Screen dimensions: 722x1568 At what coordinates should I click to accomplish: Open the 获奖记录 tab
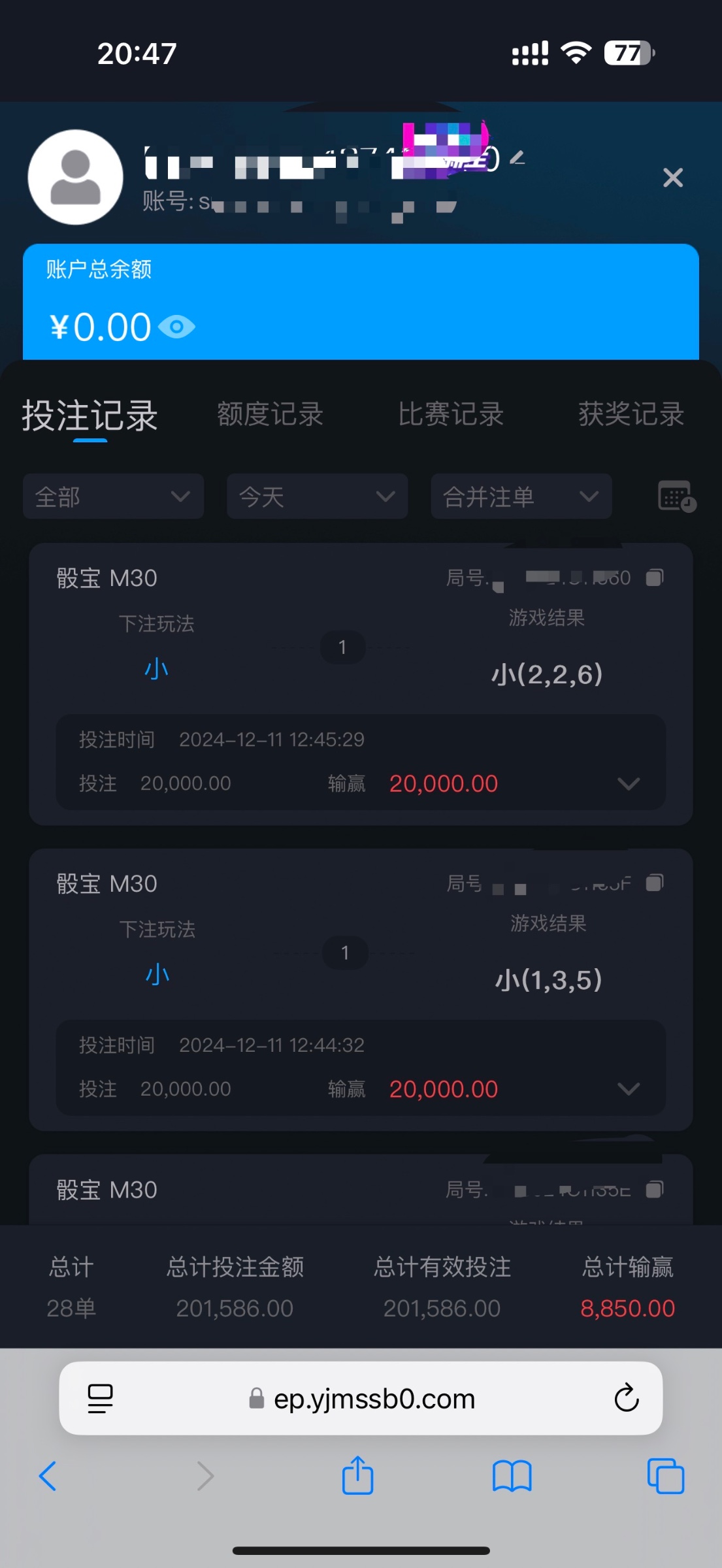pyautogui.click(x=631, y=414)
